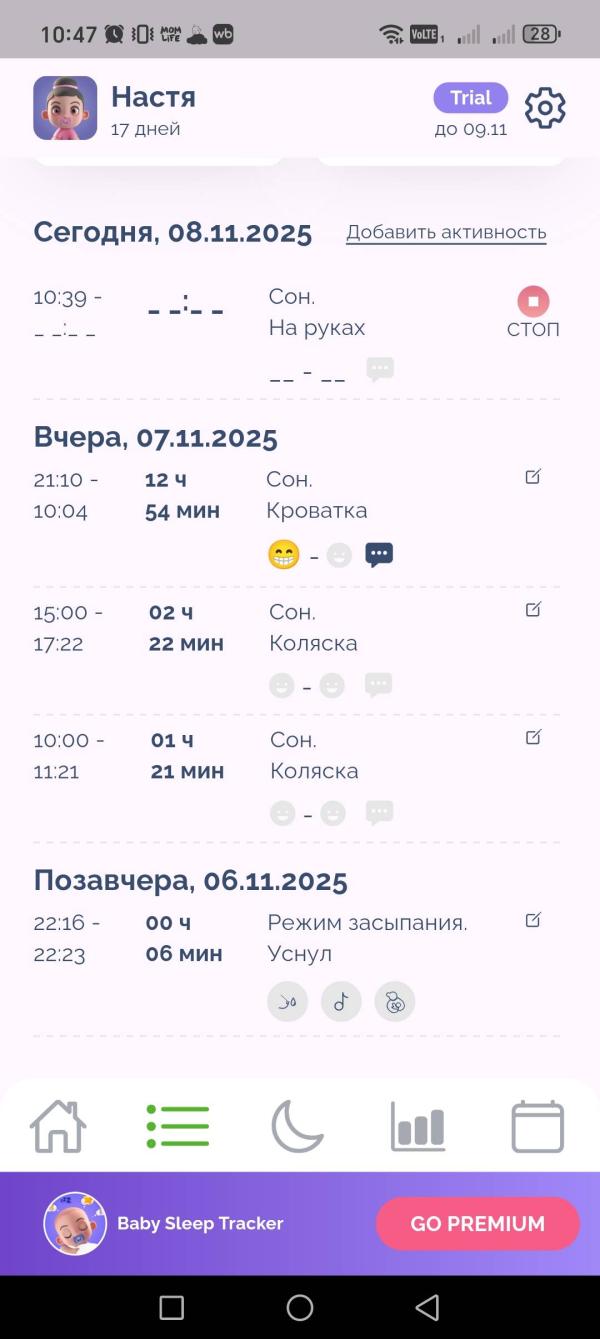Viewport: 600px width, 1339px height.
Task: Tap the Добавить активность link
Action: [446, 232]
